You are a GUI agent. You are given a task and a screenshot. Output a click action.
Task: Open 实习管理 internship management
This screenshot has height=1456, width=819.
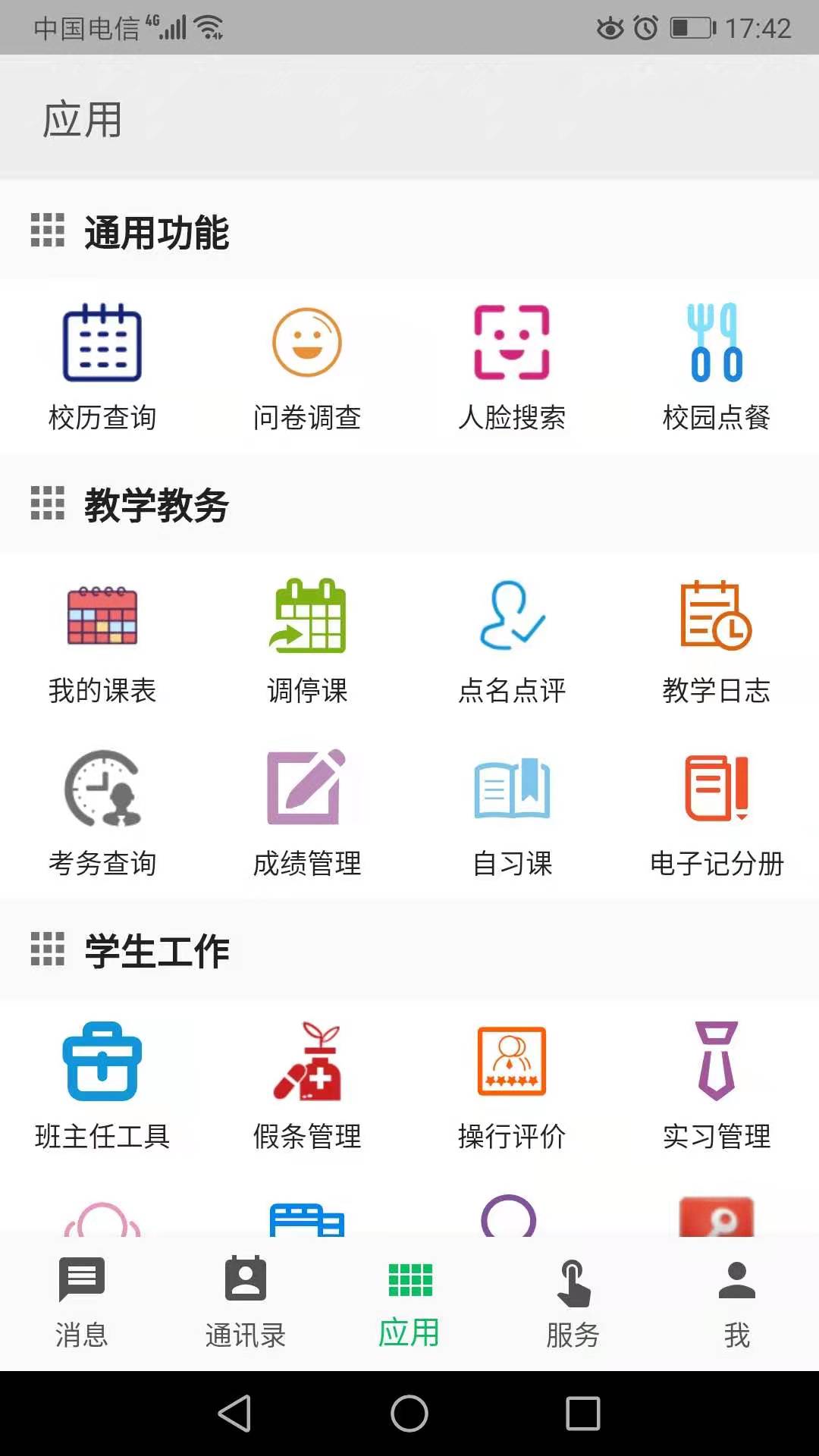717,1084
